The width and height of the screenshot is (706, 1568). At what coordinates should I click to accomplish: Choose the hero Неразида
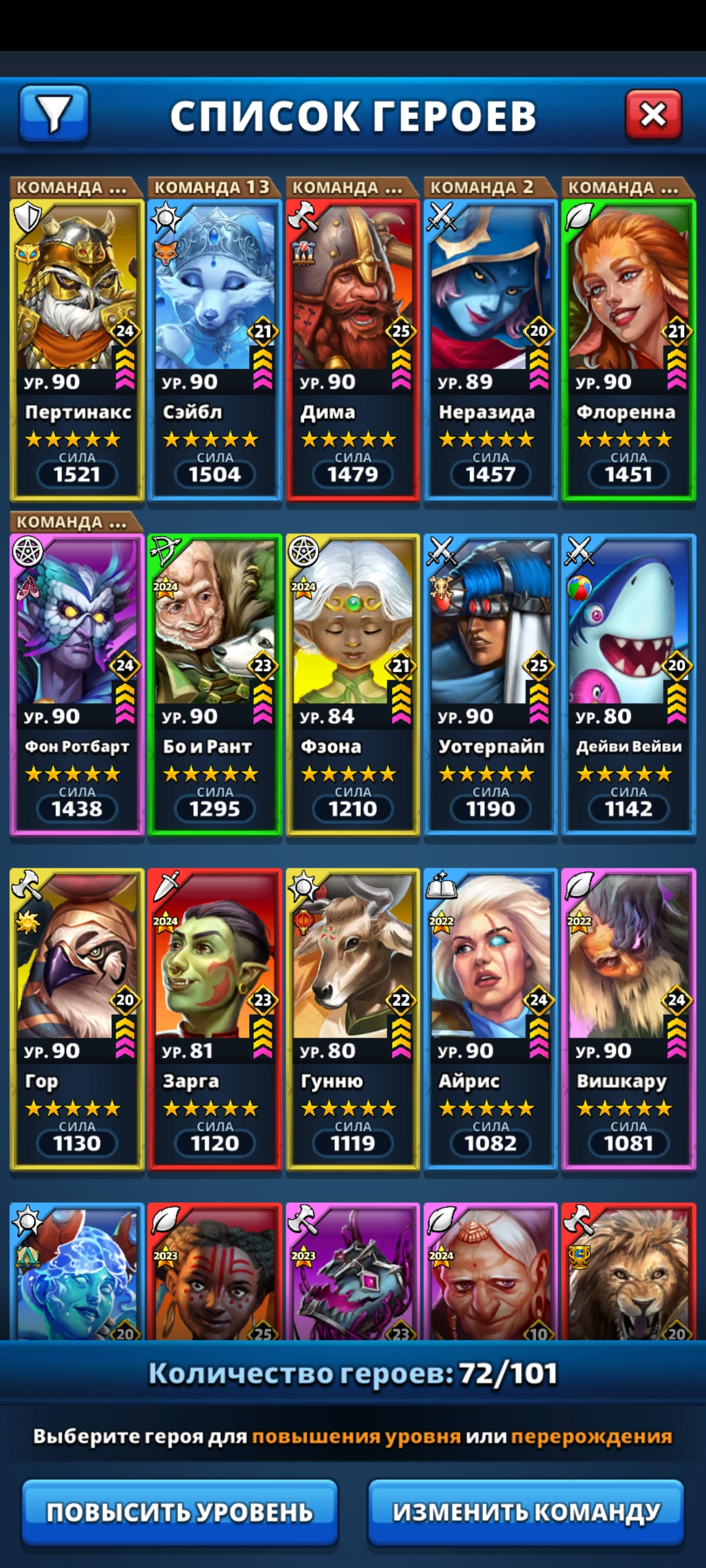point(491,350)
